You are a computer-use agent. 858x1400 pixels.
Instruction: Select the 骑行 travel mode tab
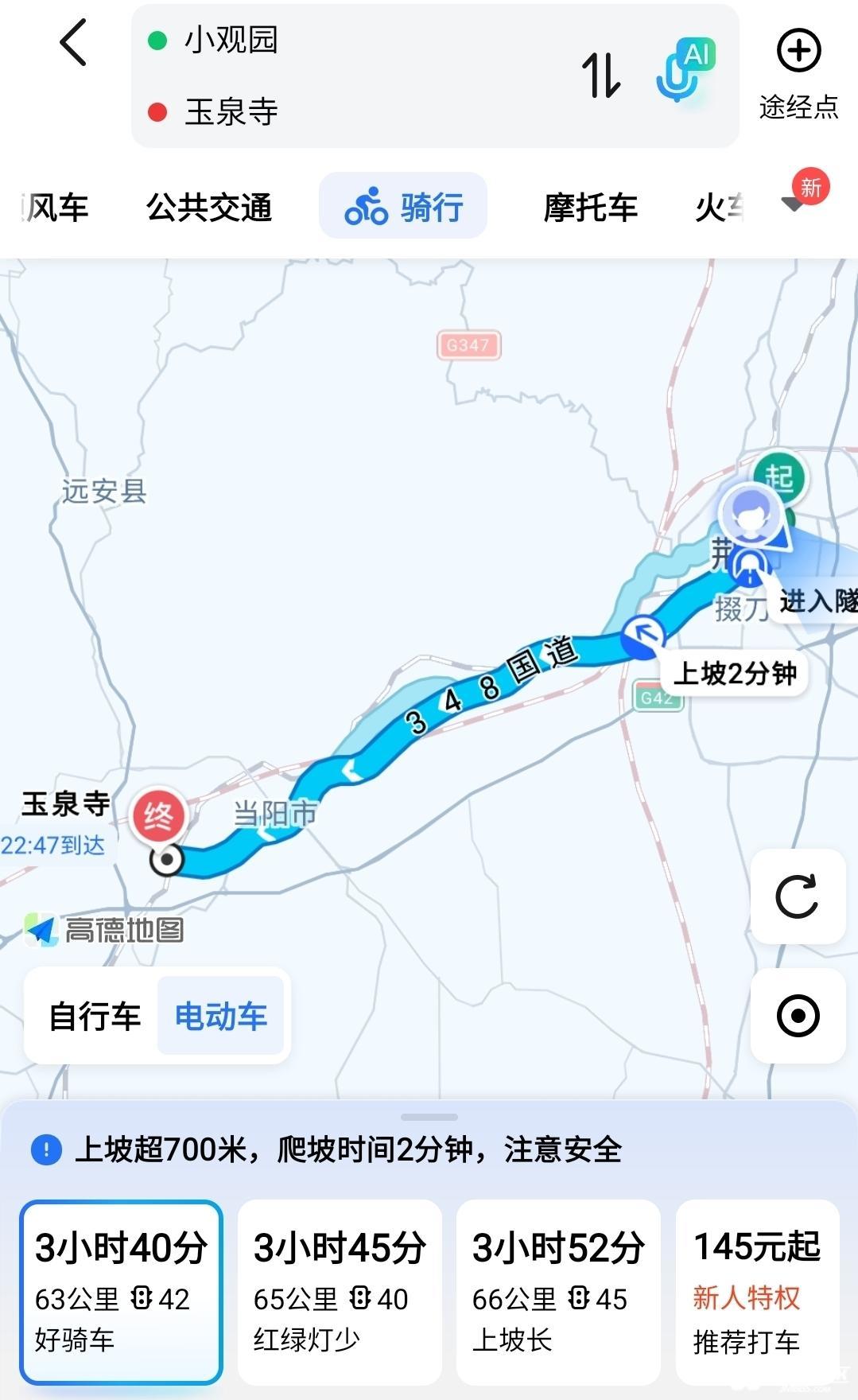pyautogui.click(x=404, y=207)
